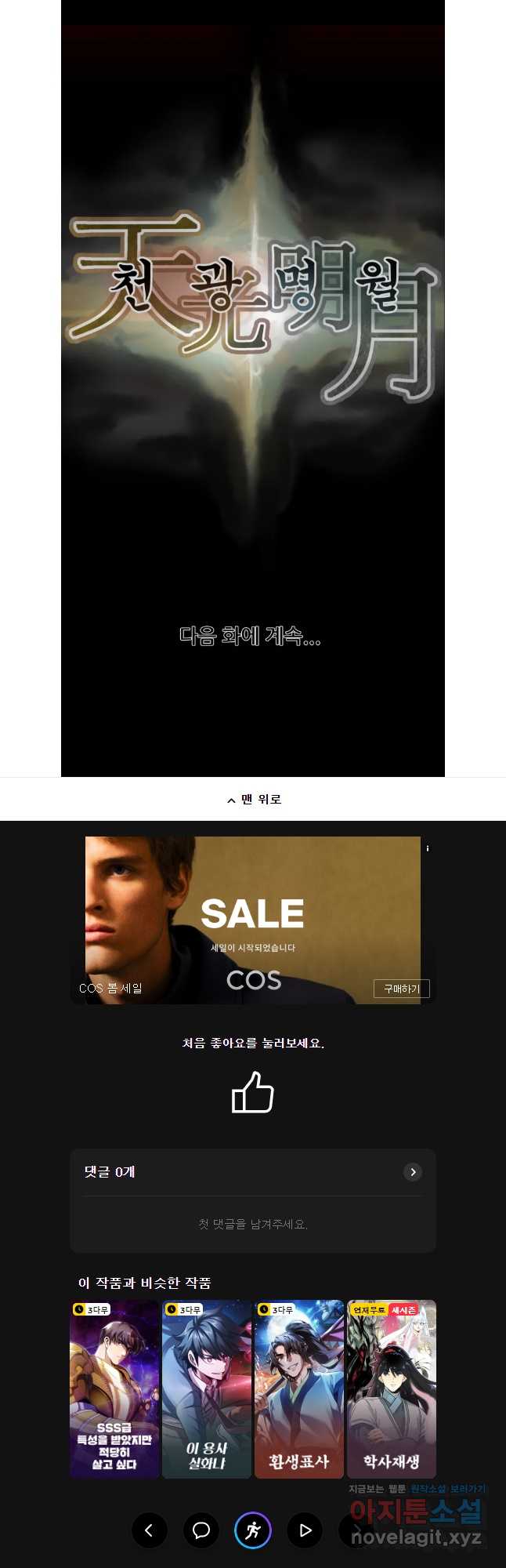Open the SSS급 특성을 받았지만 webtoon
This screenshot has height=1568, width=506.
point(114,1388)
